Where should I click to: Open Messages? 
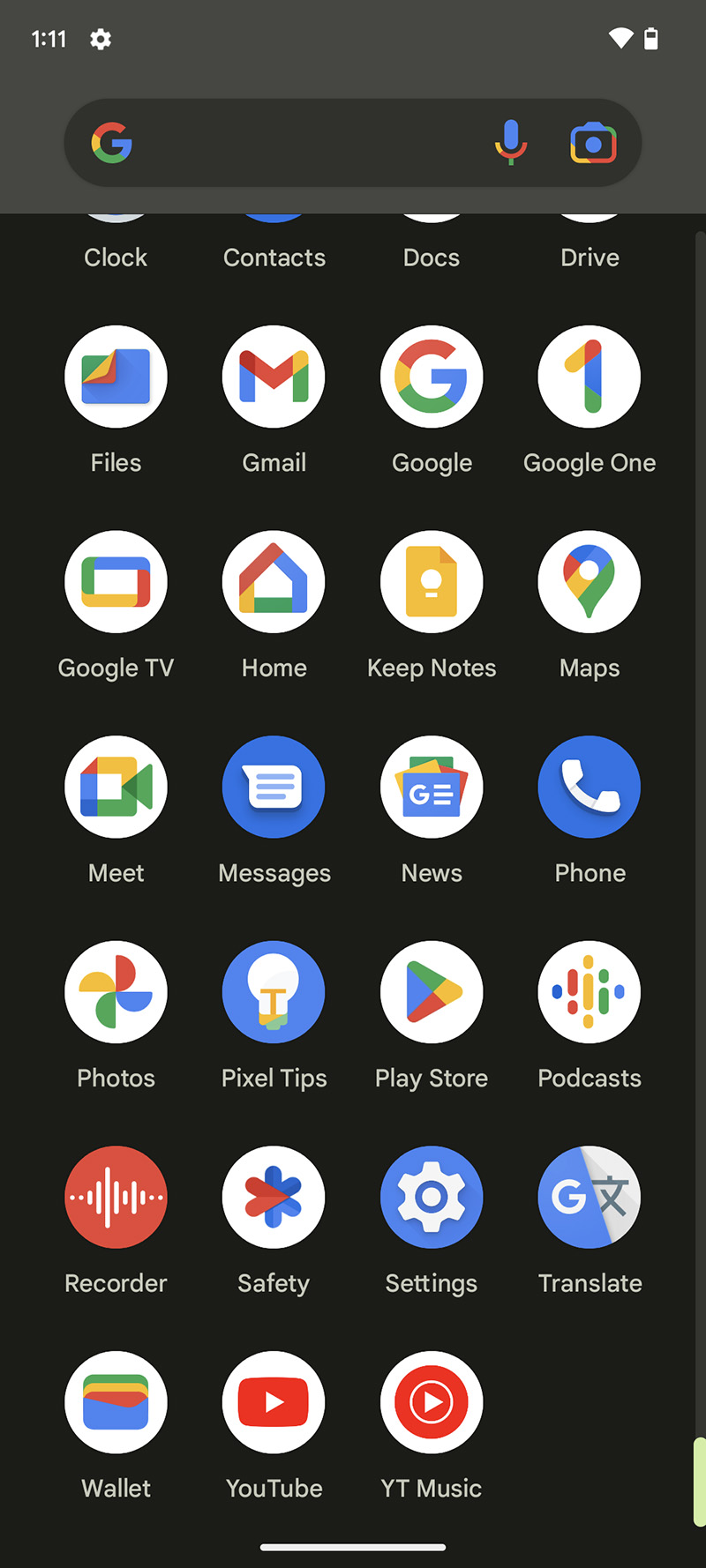point(274,788)
